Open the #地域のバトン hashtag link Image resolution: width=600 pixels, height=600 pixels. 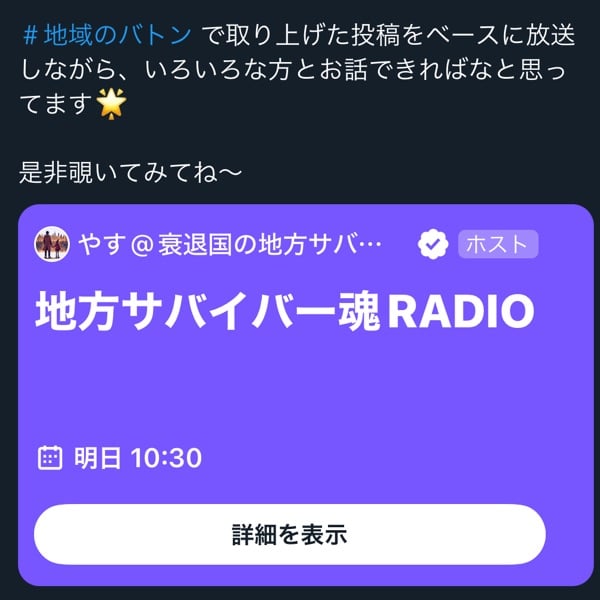pyautogui.click(x=106, y=36)
